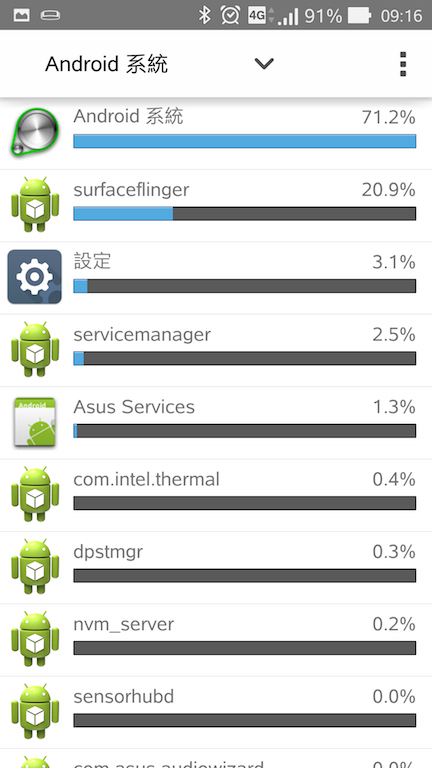
Task: Open the Android 系統 usage row
Action: (216, 134)
